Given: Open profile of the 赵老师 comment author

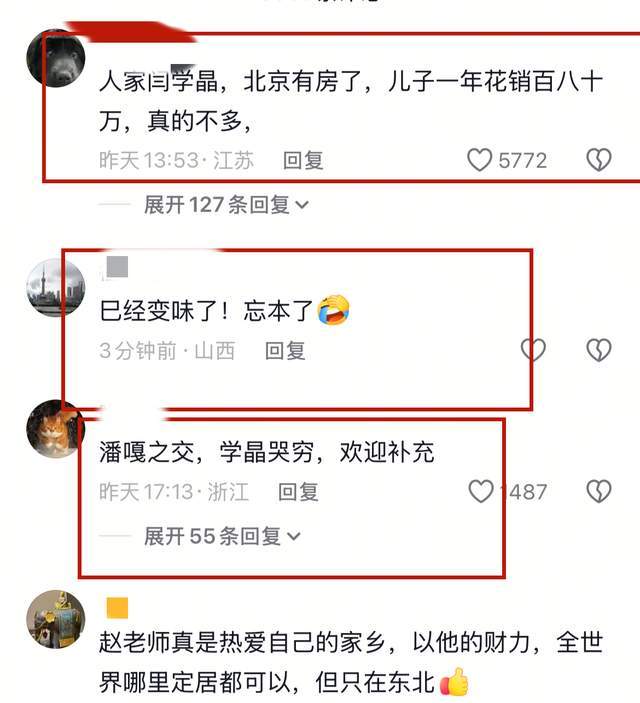Looking at the screenshot, I should (x=55, y=620).
